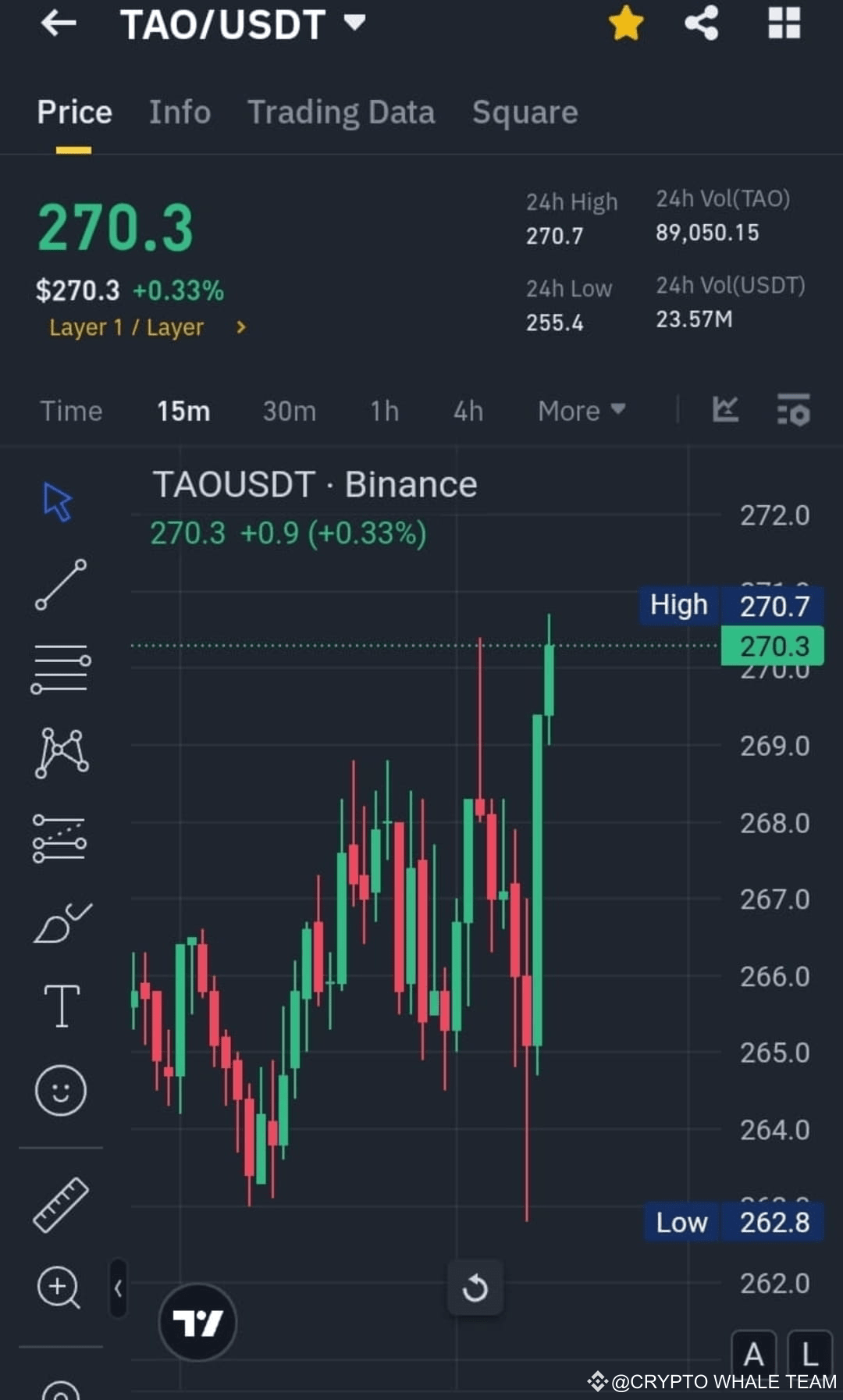Select the trend line drawing tool
This screenshot has height=1400, width=843.
pyautogui.click(x=61, y=584)
